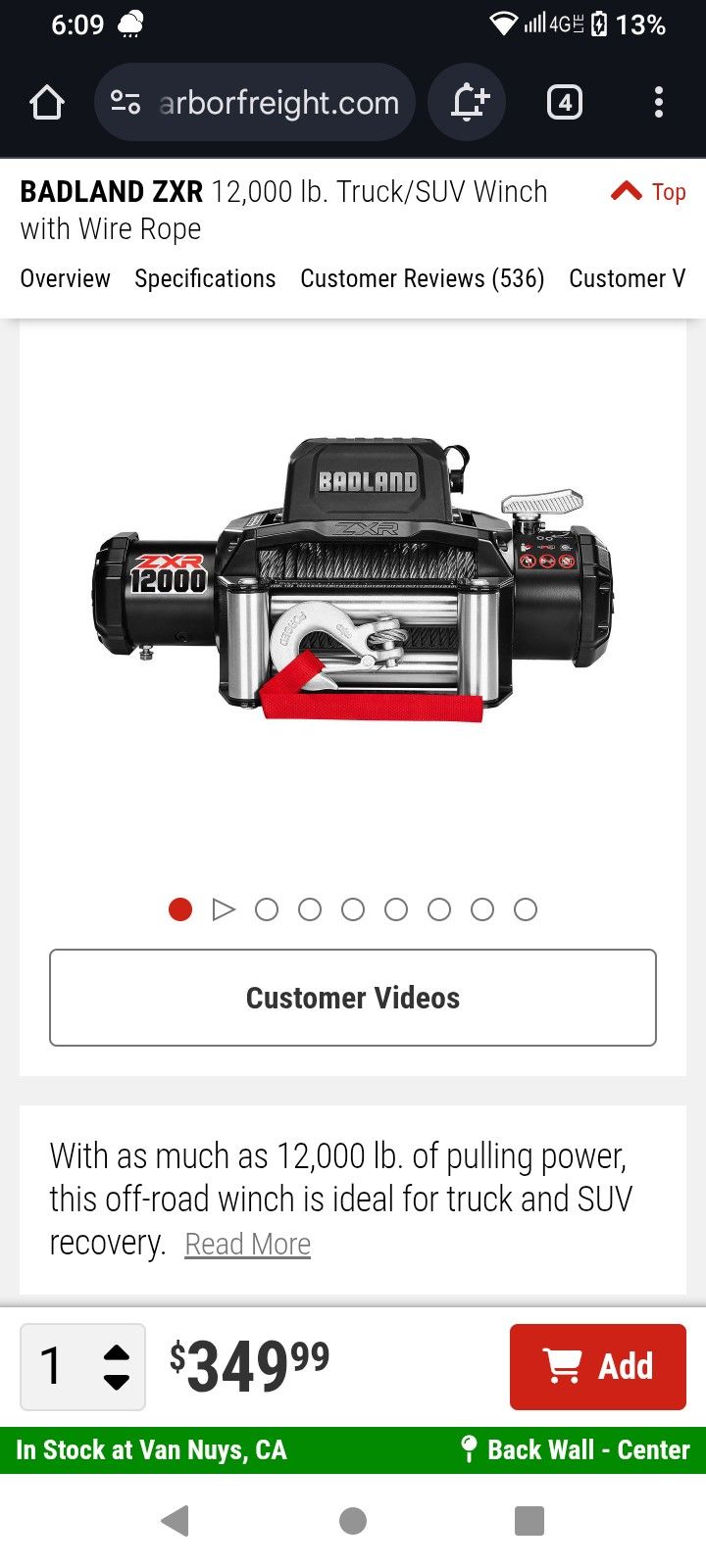This screenshot has width=706, height=1568.
Task: Expand description with Read More
Action: [x=247, y=1245]
